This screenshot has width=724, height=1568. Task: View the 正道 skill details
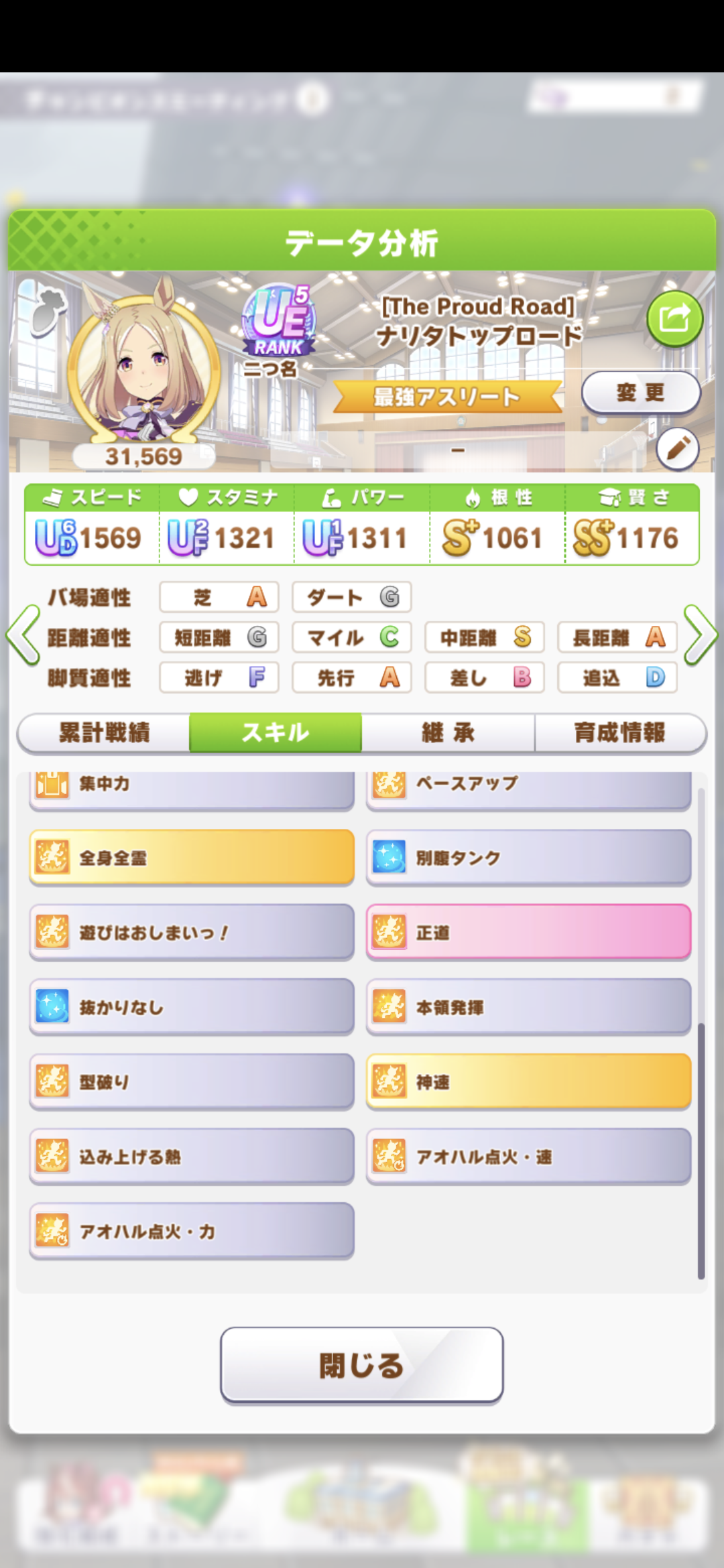click(x=528, y=932)
